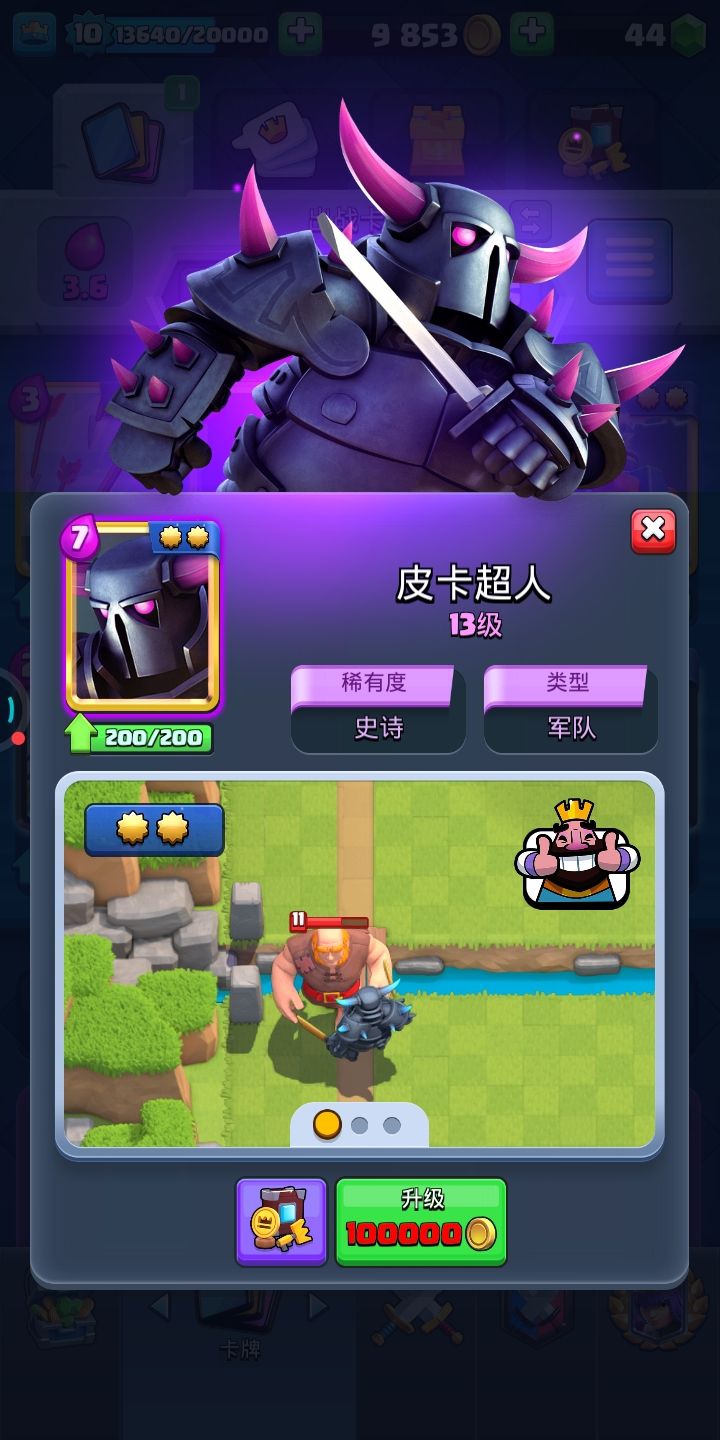720x1440 pixels.
Task: Open the magic items book button
Action: point(281,1222)
